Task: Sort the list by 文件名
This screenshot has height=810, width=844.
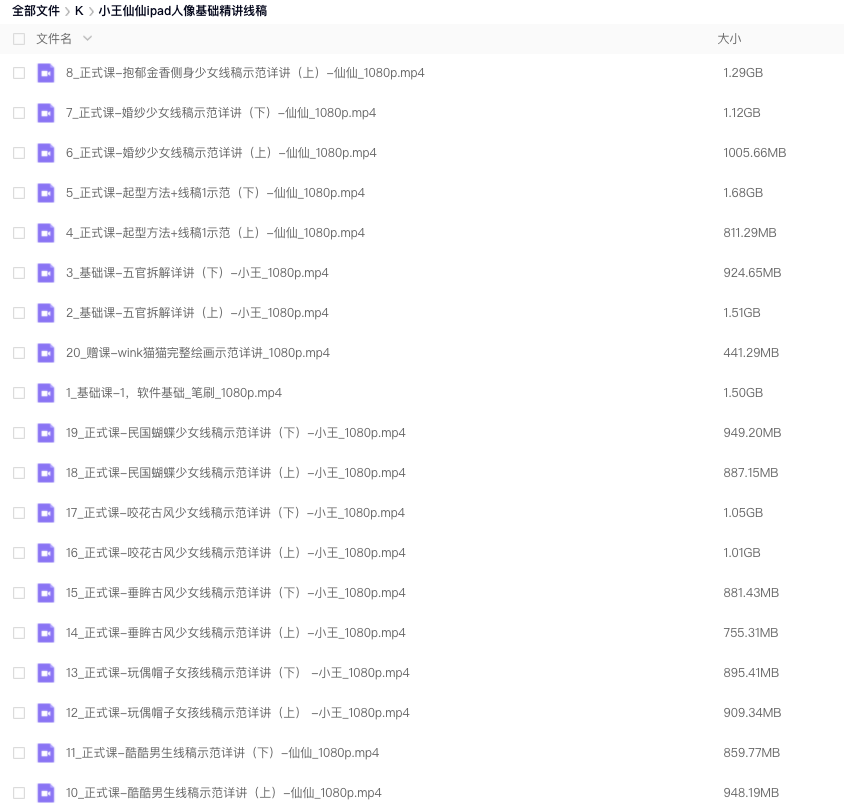Action: pos(54,38)
